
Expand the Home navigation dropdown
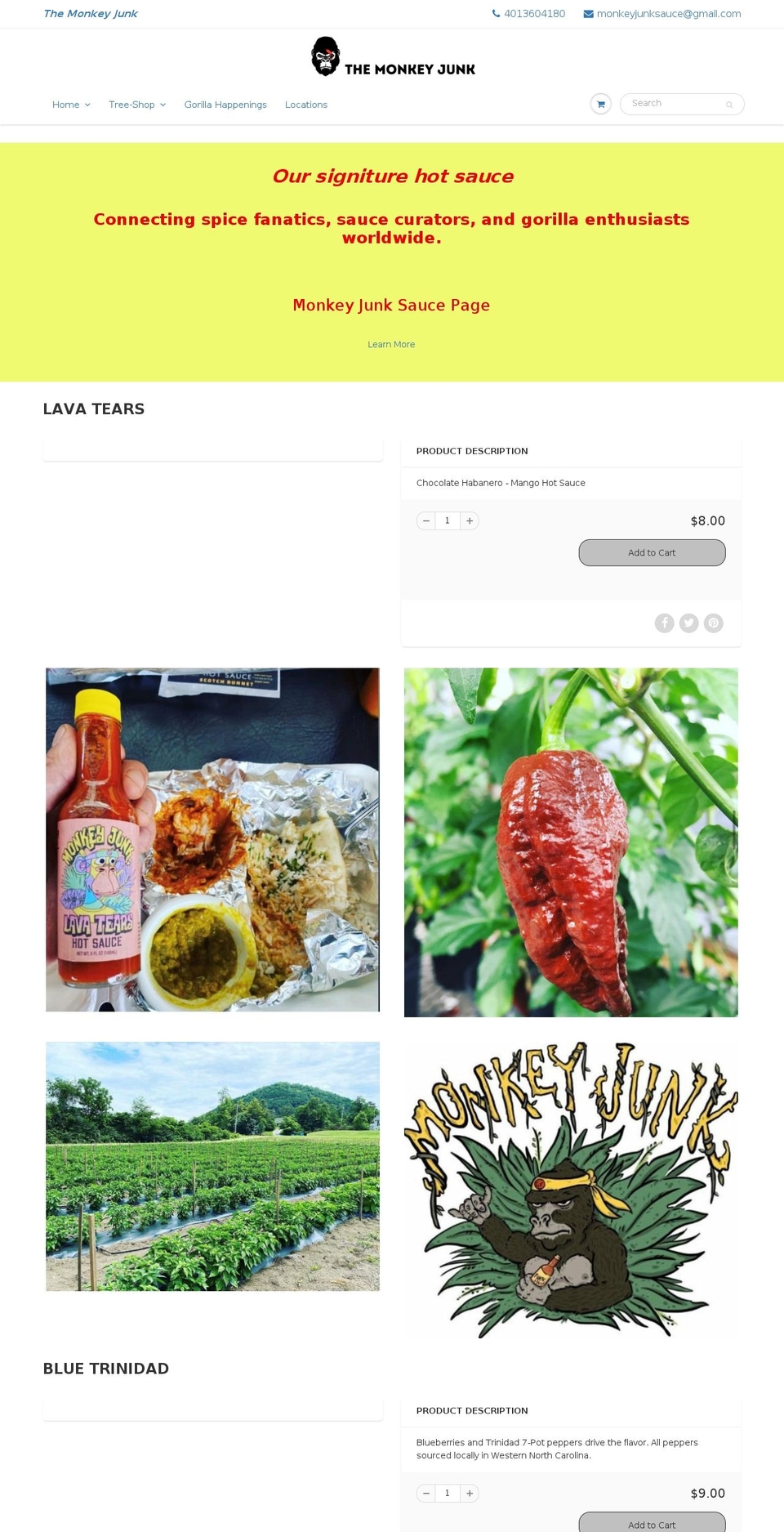point(71,105)
